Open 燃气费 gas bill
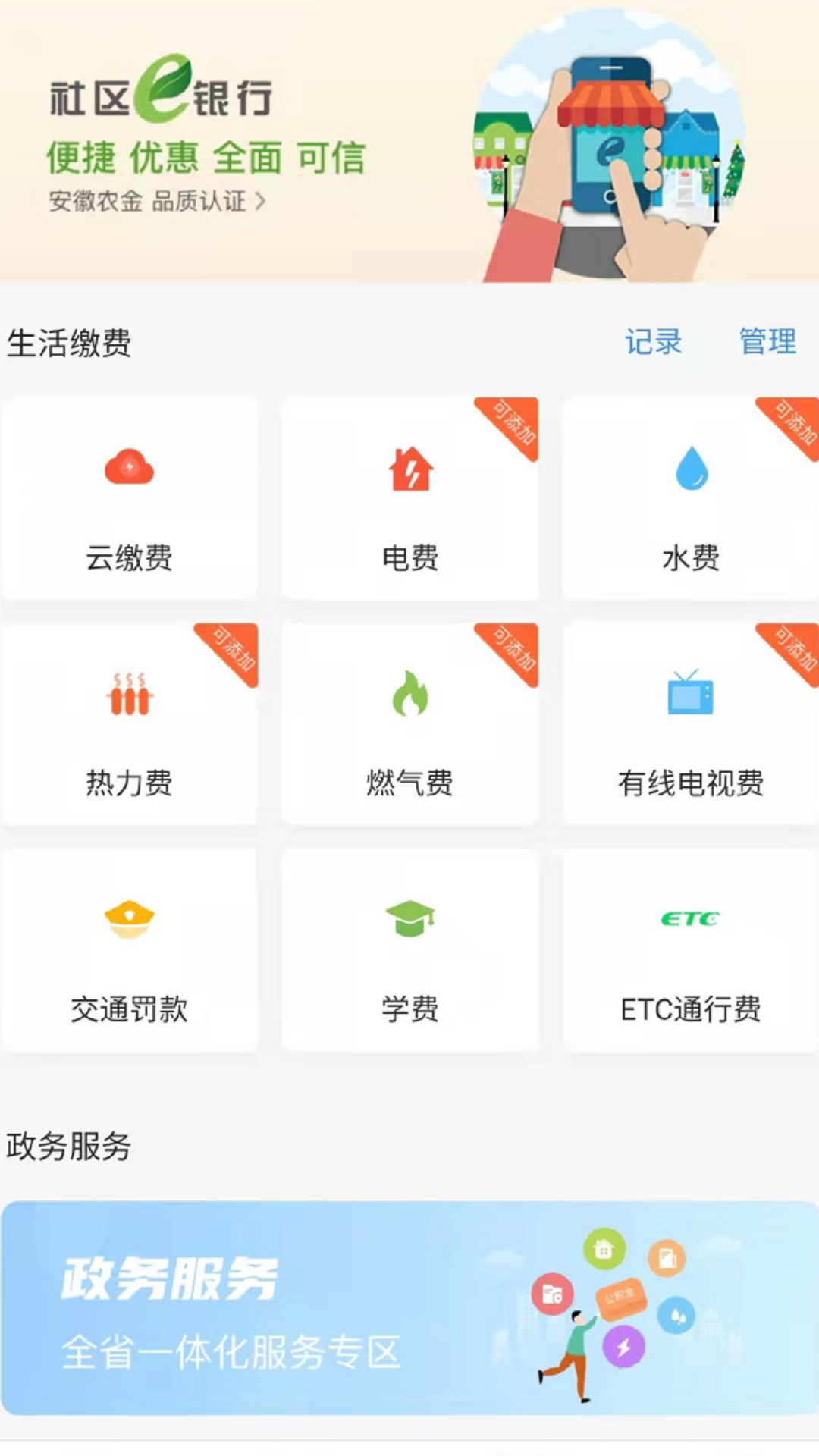 click(x=410, y=725)
